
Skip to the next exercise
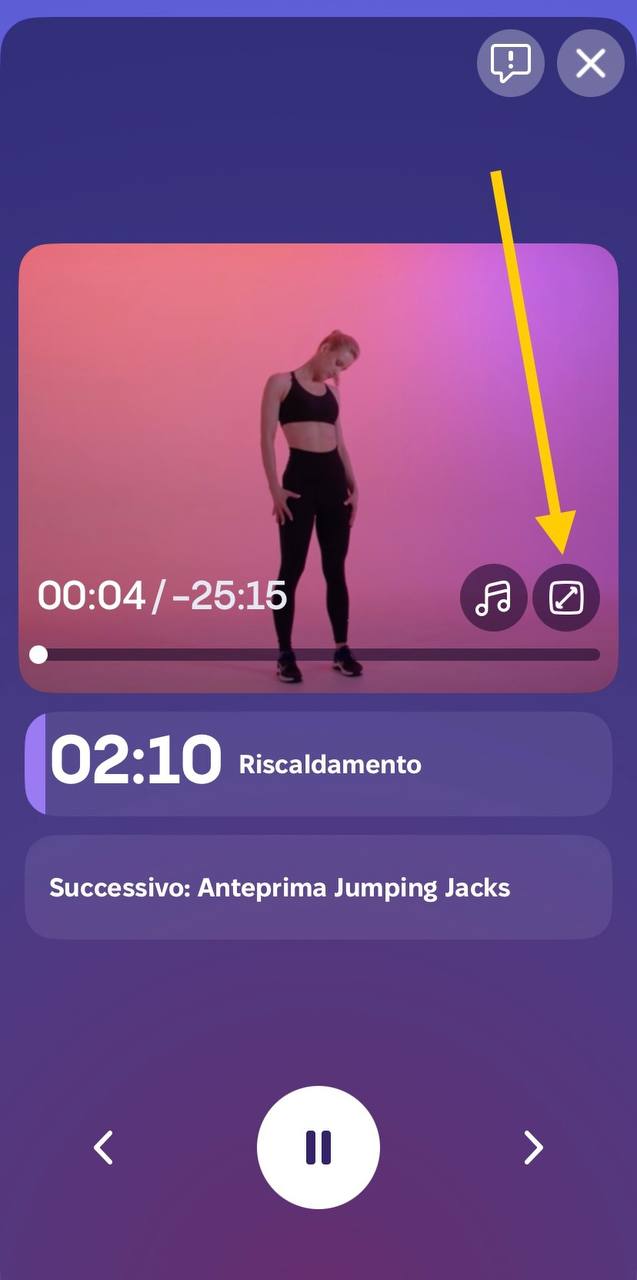(534, 1147)
